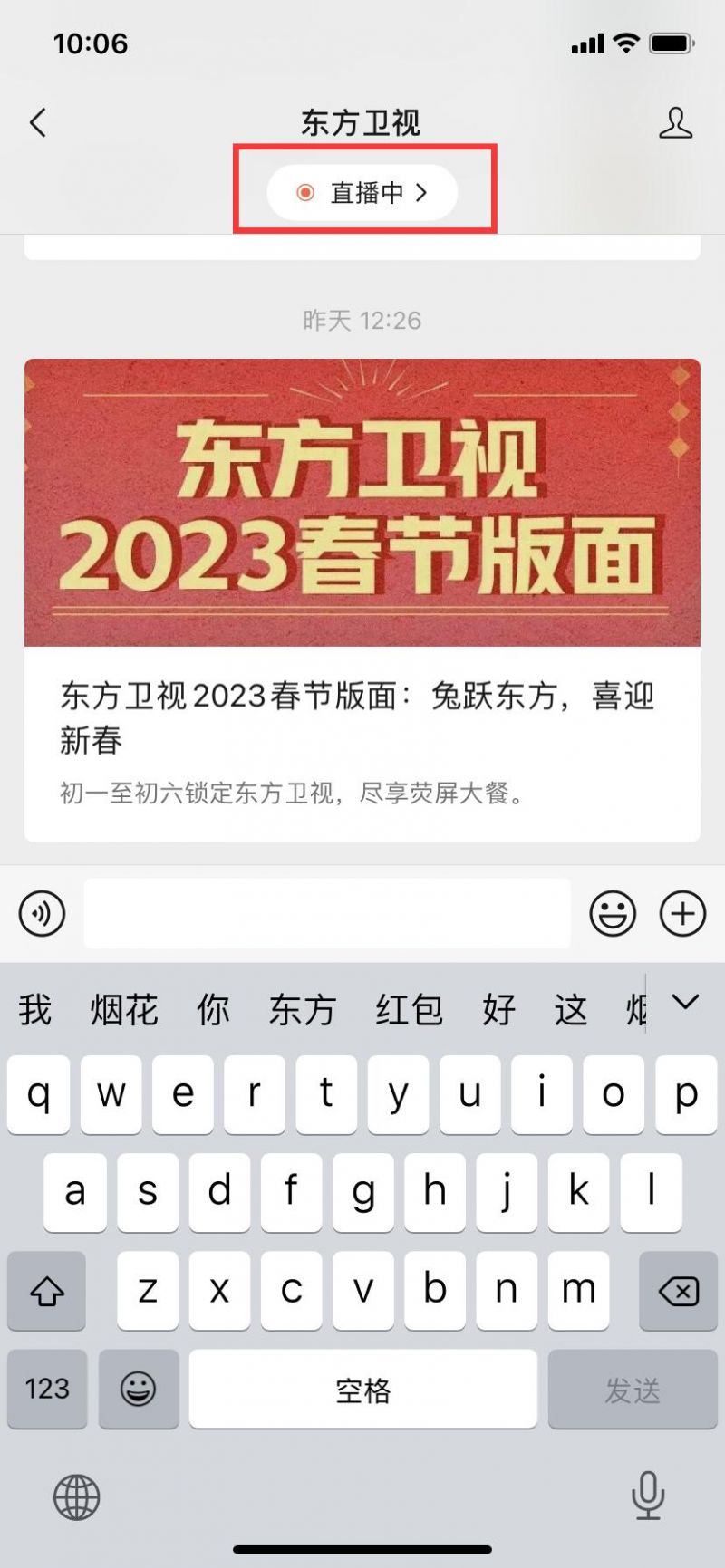The height and width of the screenshot is (1568, 725).
Task: Tap the Wi-Fi indicator in the status bar
Action: [x=629, y=42]
